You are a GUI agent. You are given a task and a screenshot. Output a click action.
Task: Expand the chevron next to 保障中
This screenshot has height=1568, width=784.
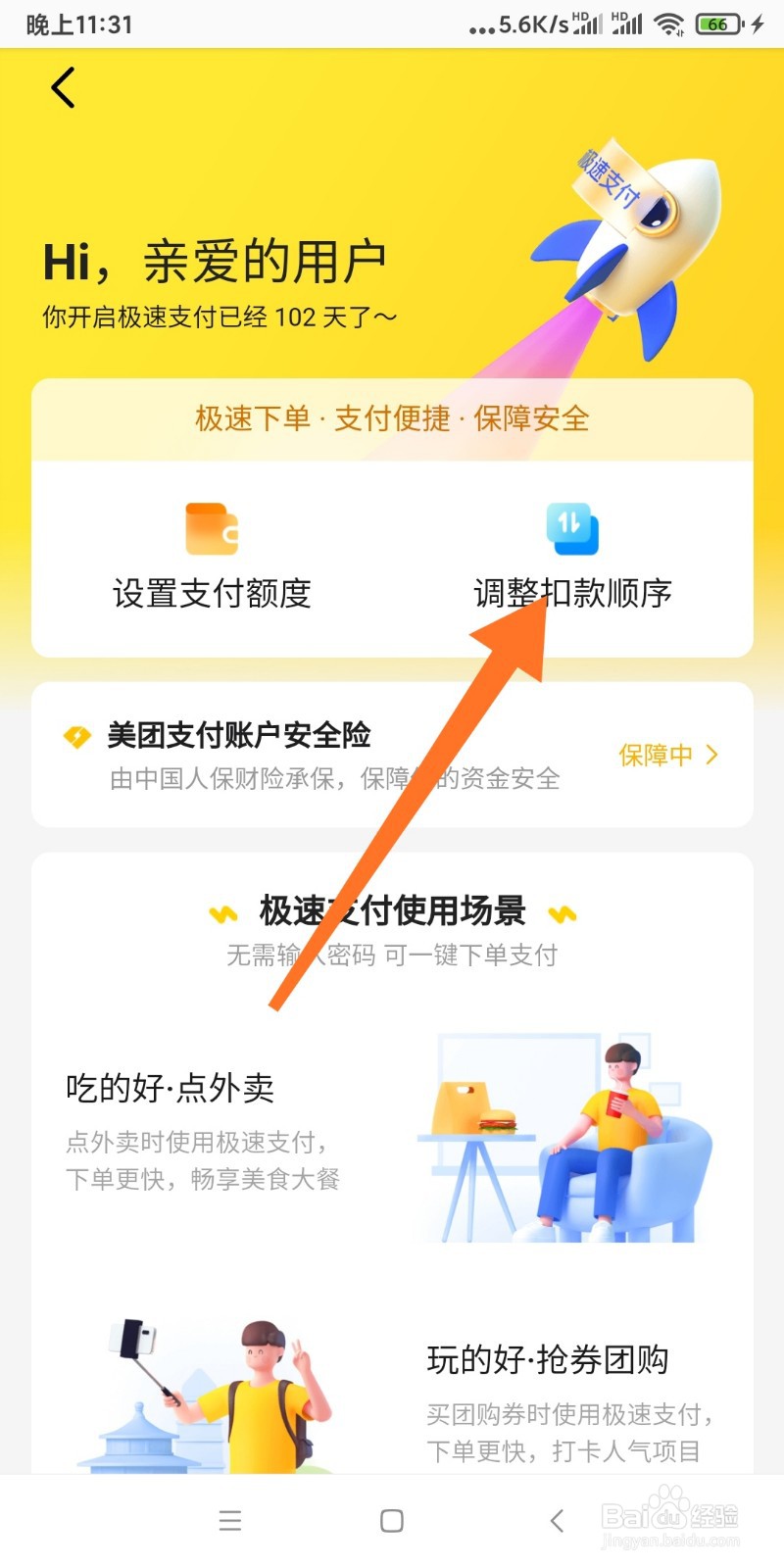712,755
